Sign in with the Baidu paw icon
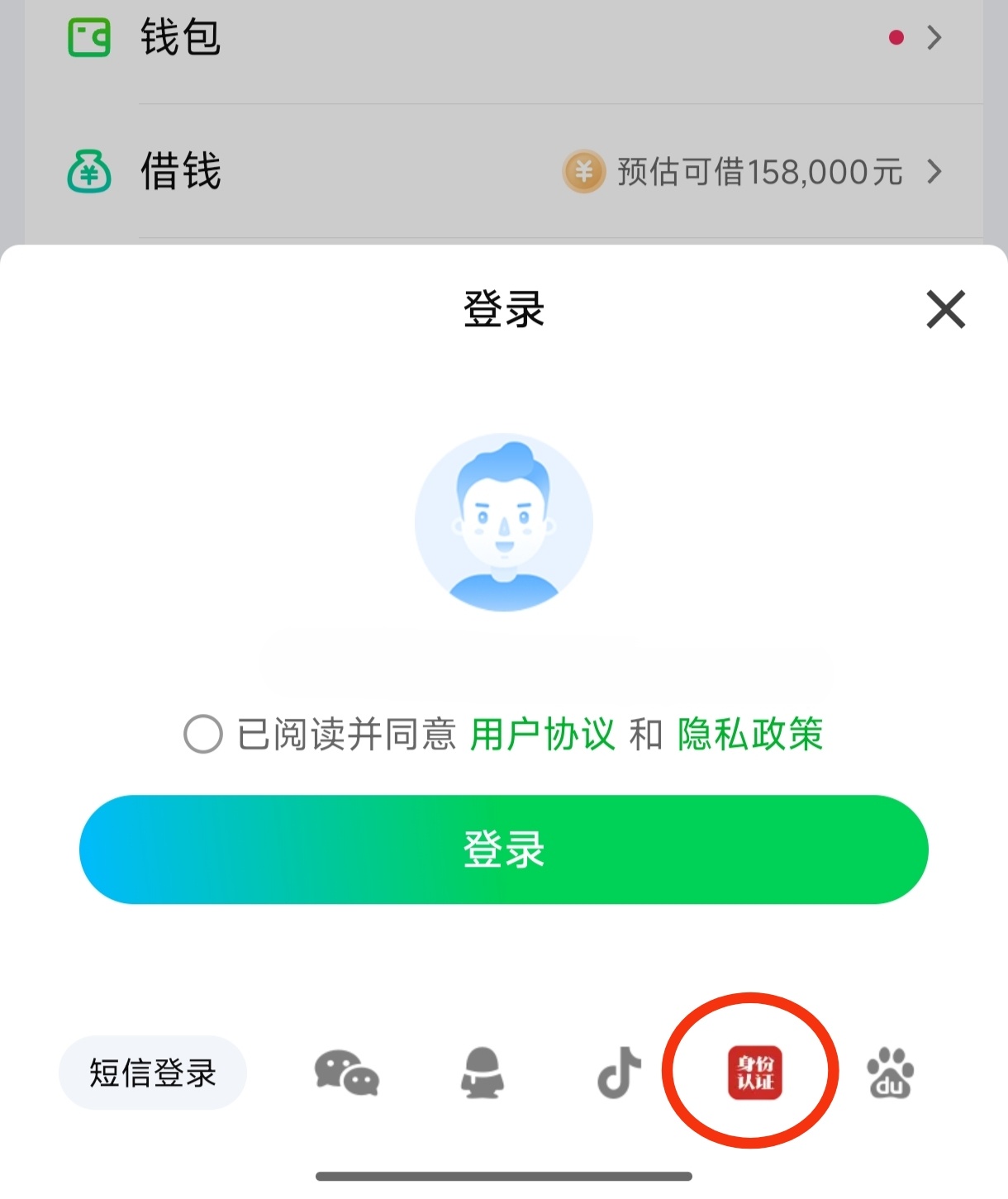Screen dimensions: 1008x1199 (890, 1073)
